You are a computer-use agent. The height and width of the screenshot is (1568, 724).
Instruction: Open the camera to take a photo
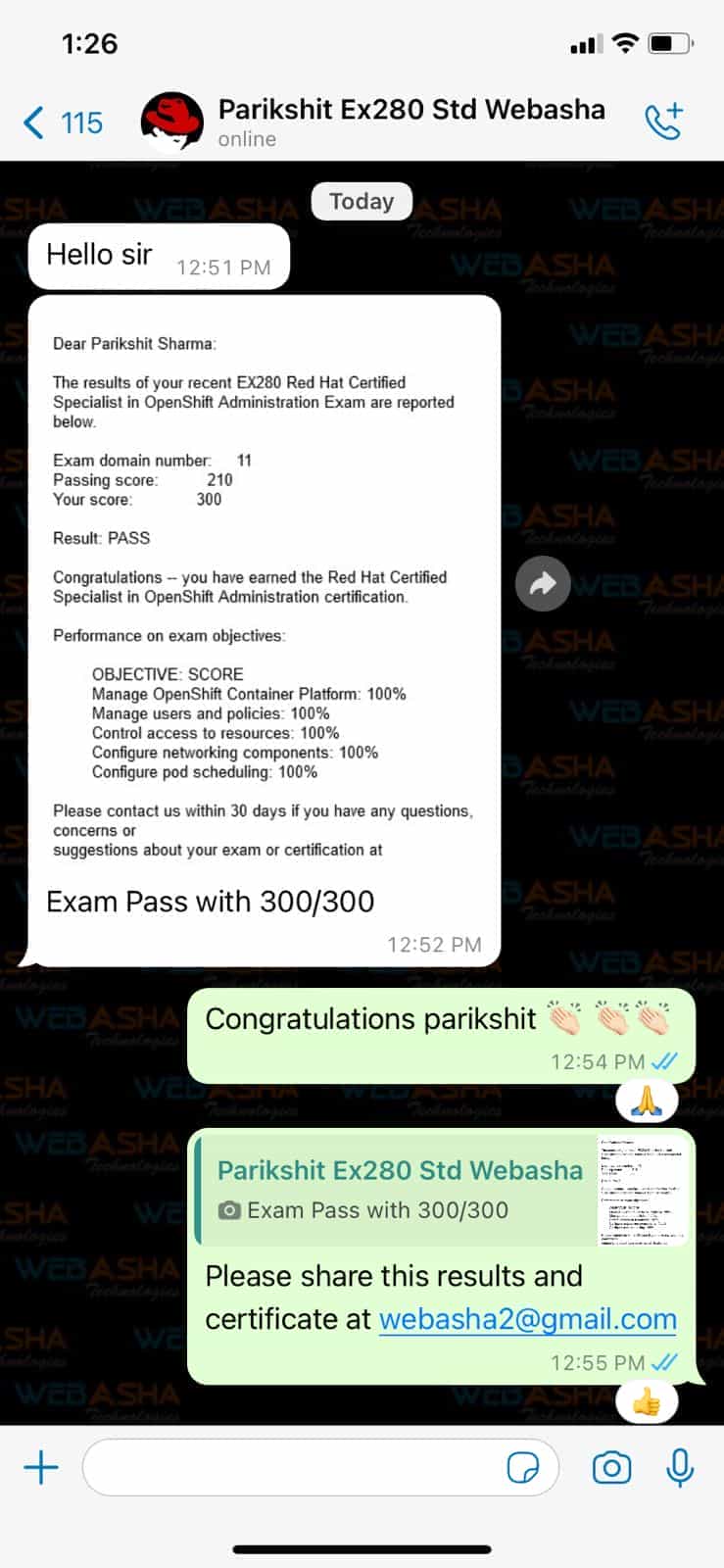pyautogui.click(x=611, y=1467)
